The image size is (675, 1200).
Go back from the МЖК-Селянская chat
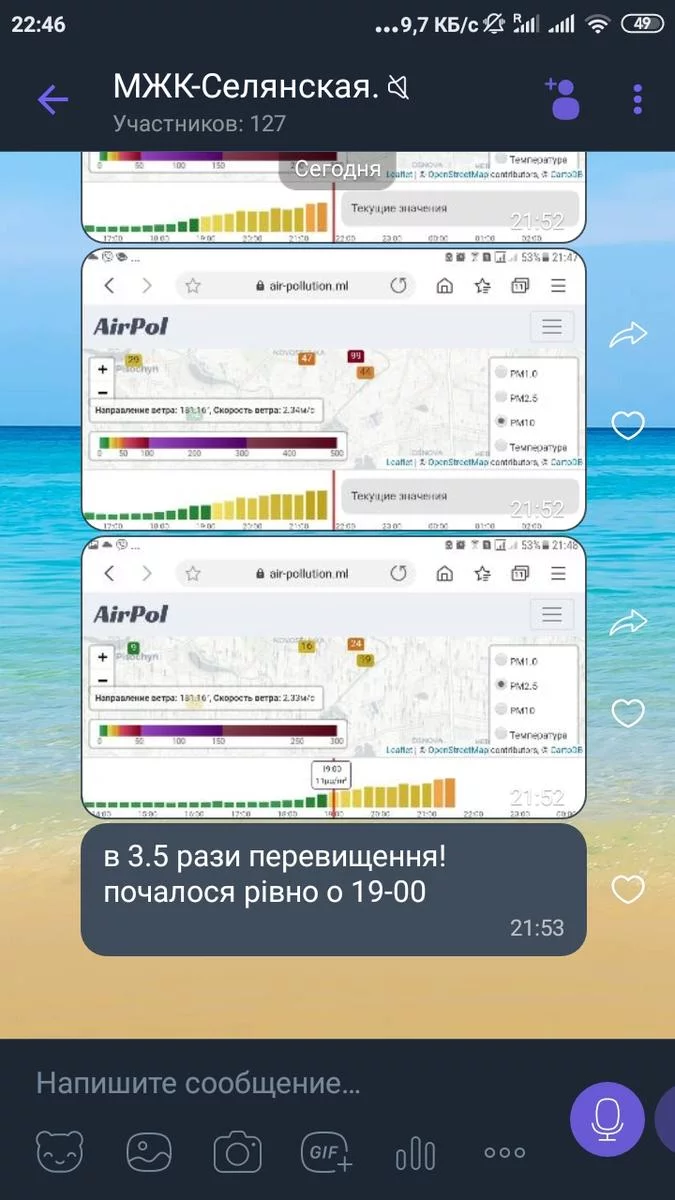tap(52, 99)
